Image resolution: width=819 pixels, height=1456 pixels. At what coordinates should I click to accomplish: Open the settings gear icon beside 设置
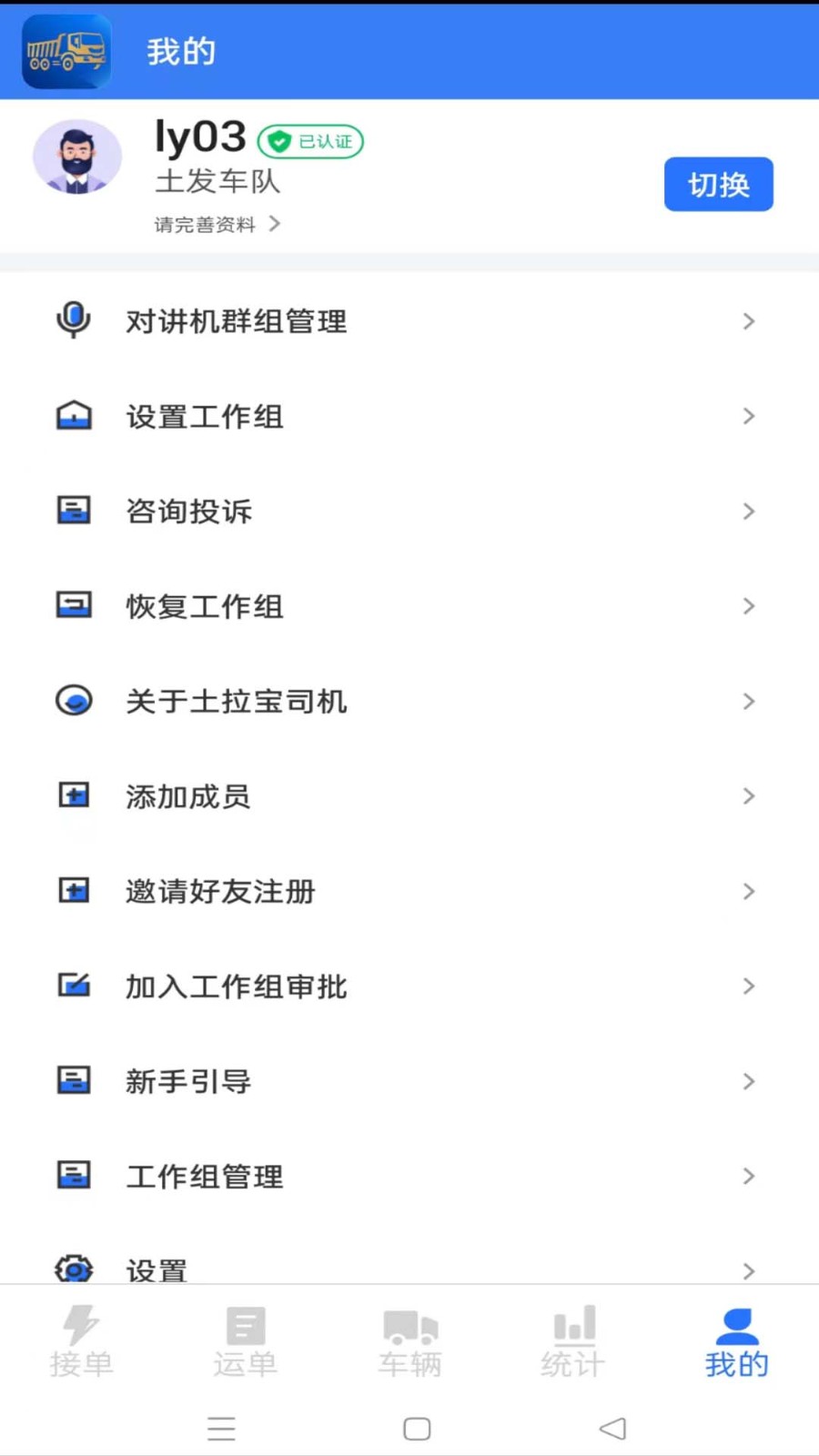click(x=74, y=1267)
